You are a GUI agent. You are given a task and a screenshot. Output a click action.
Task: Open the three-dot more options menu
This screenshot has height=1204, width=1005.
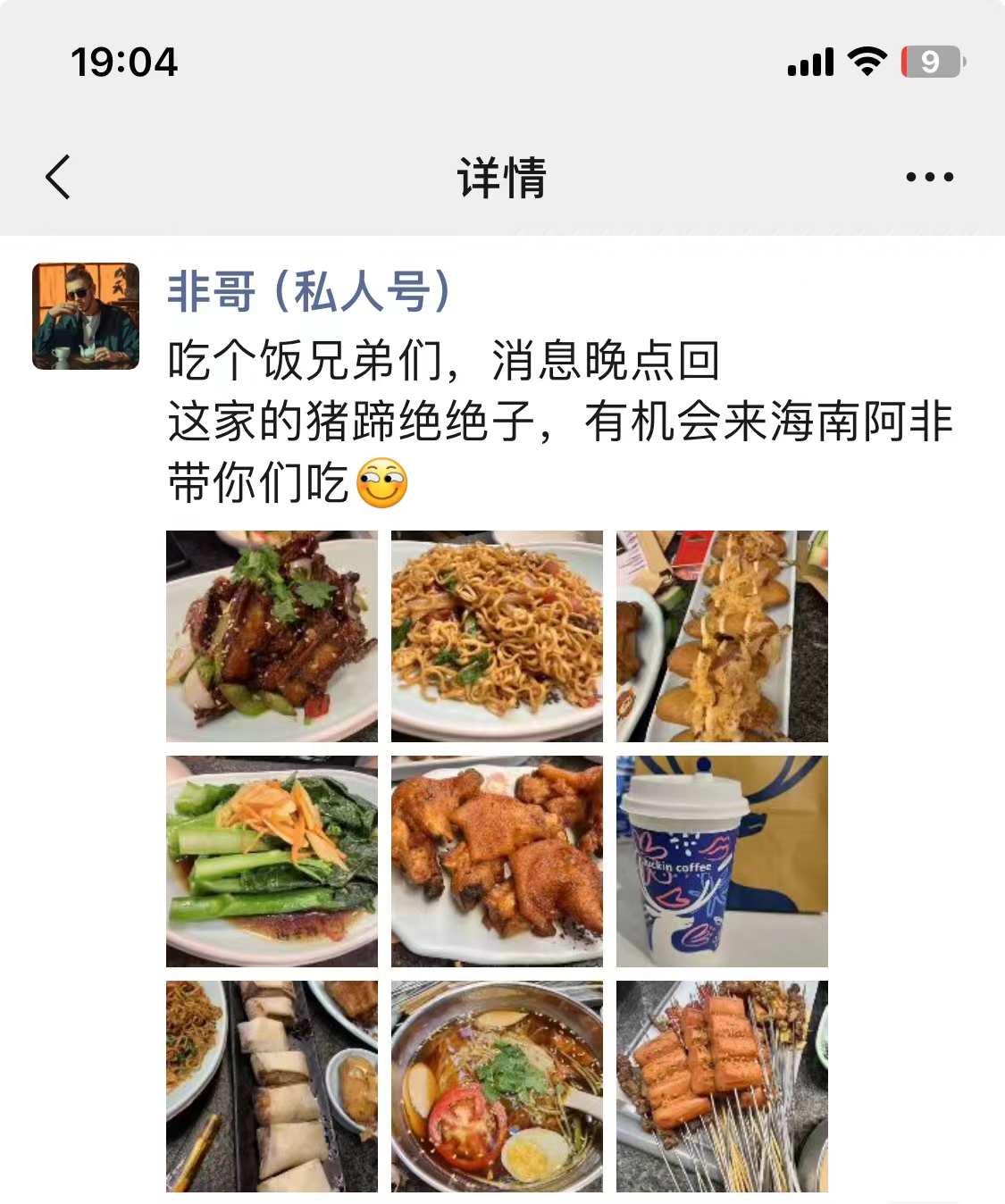929,177
